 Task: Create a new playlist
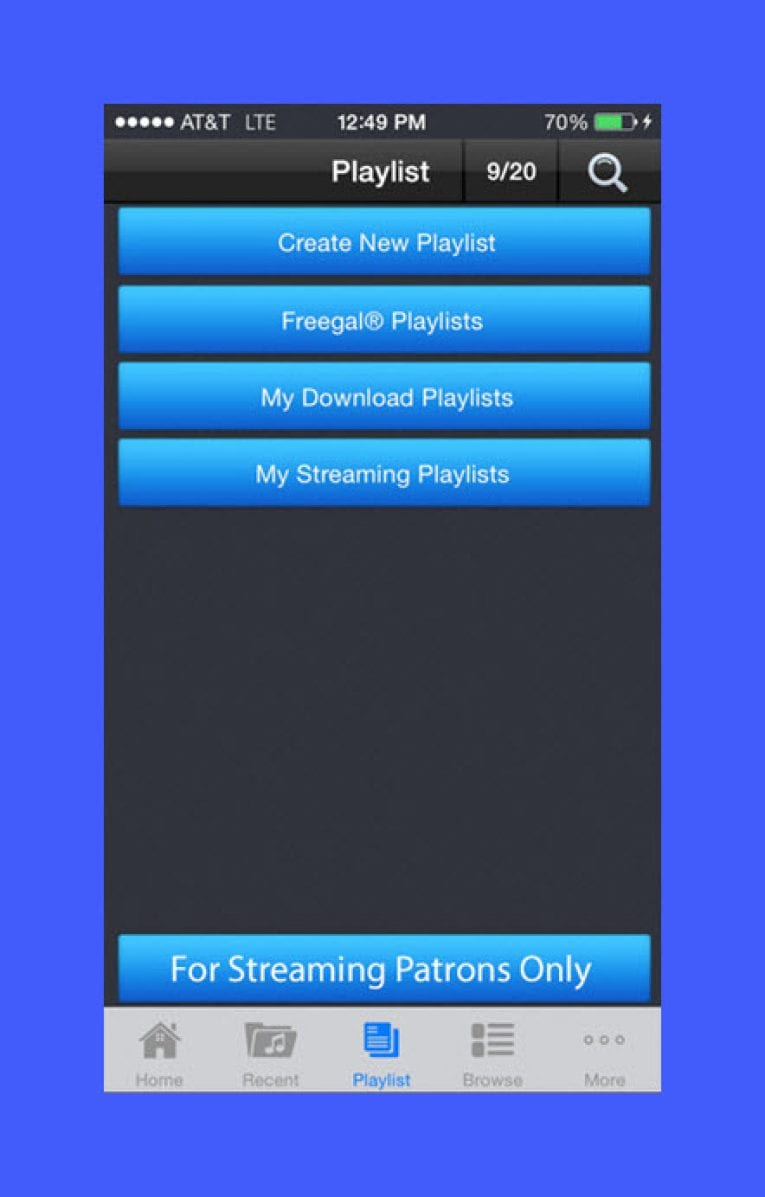[383, 243]
